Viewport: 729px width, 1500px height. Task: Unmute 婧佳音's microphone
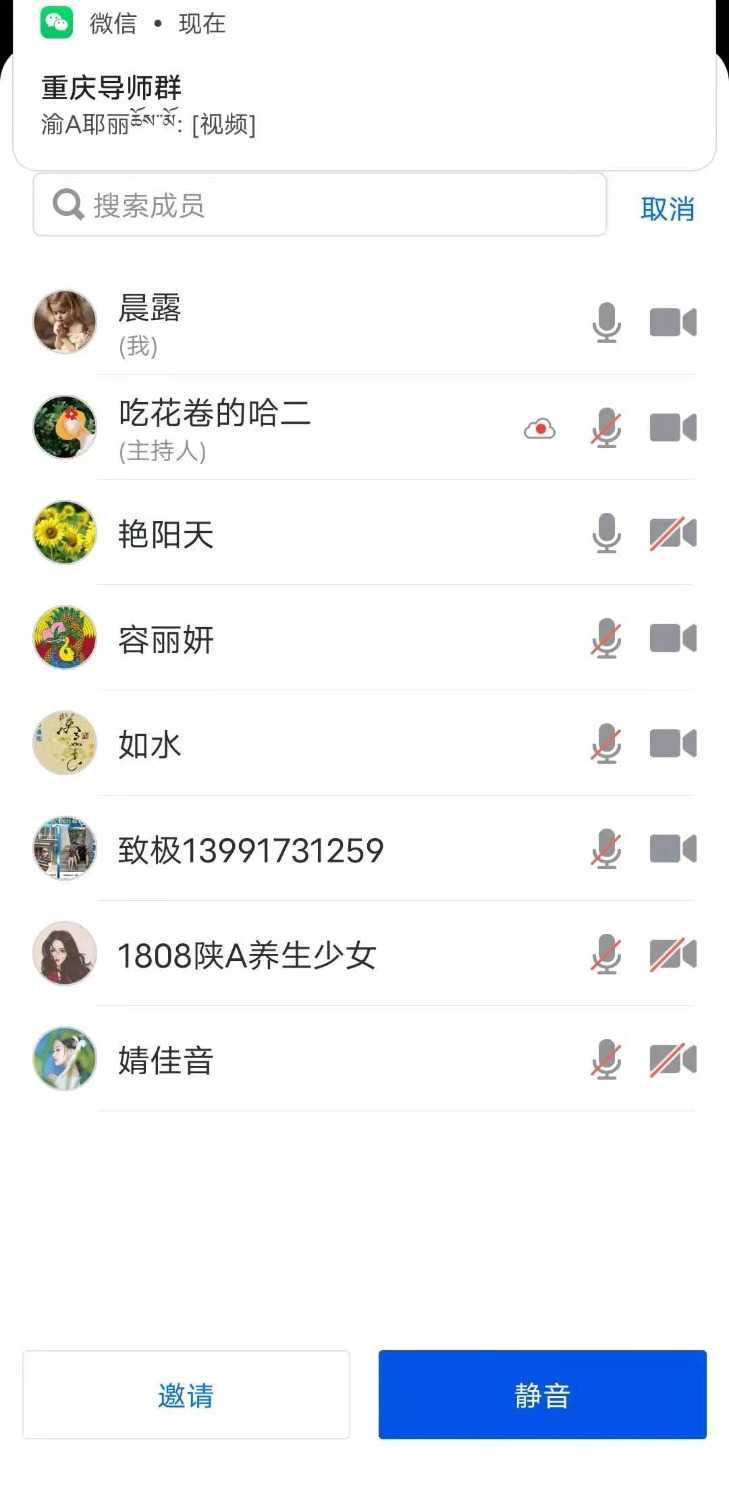[x=606, y=1058]
